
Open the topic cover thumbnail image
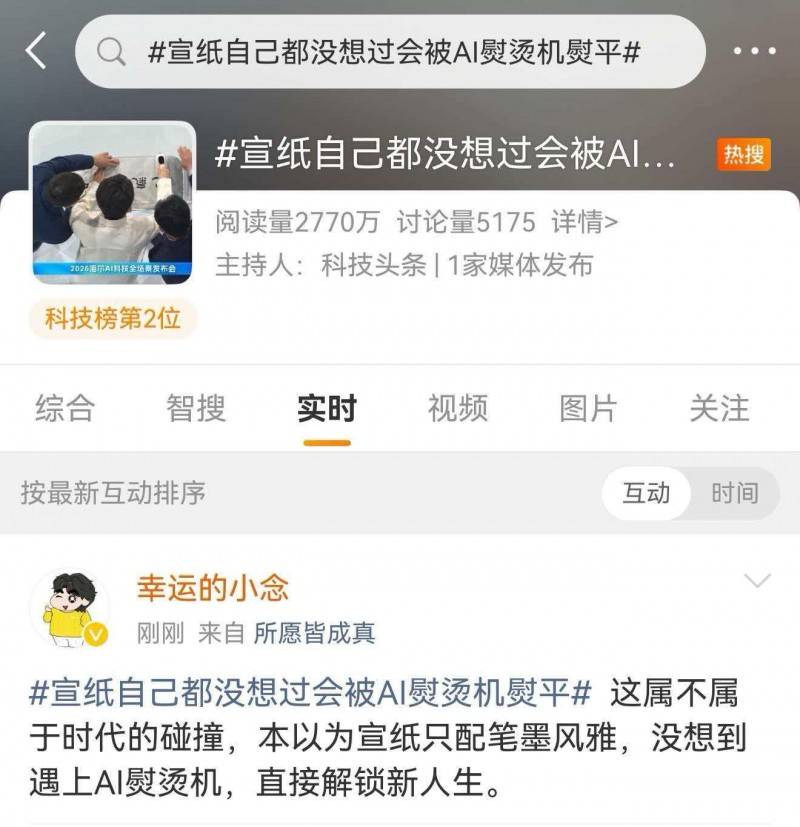(112, 203)
